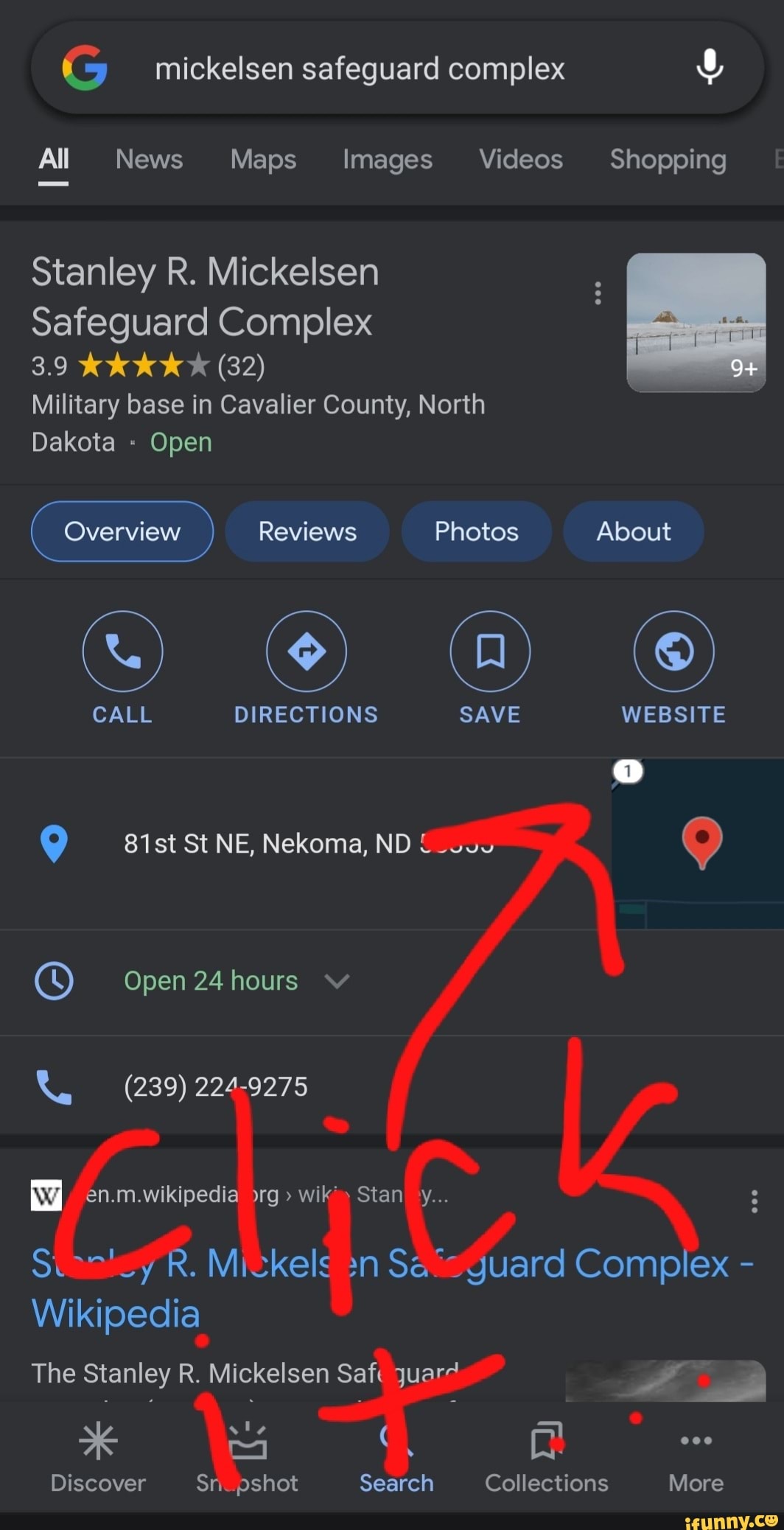784x1530 pixels.
Task: Open the place photos thumbnail
Action: [x=696, y=322]
